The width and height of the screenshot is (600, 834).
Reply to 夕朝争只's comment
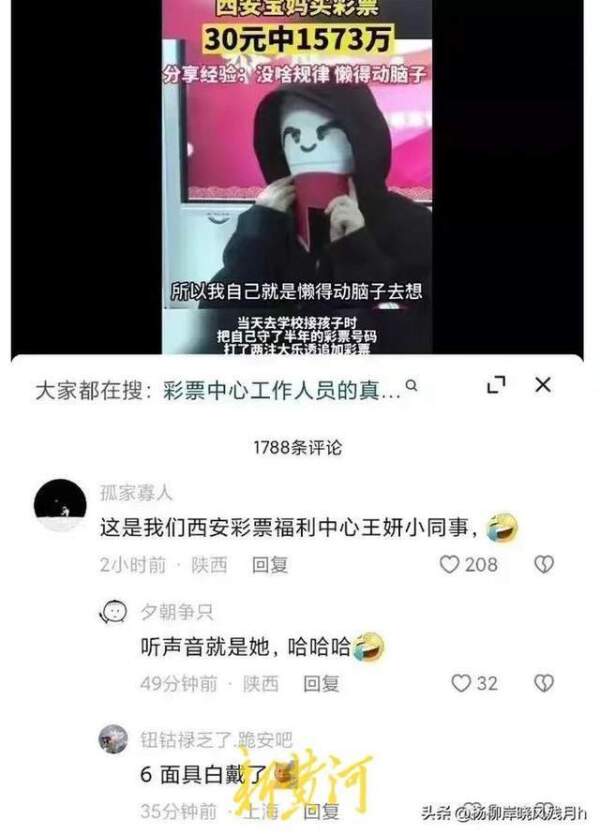click(x=322, y=683)
